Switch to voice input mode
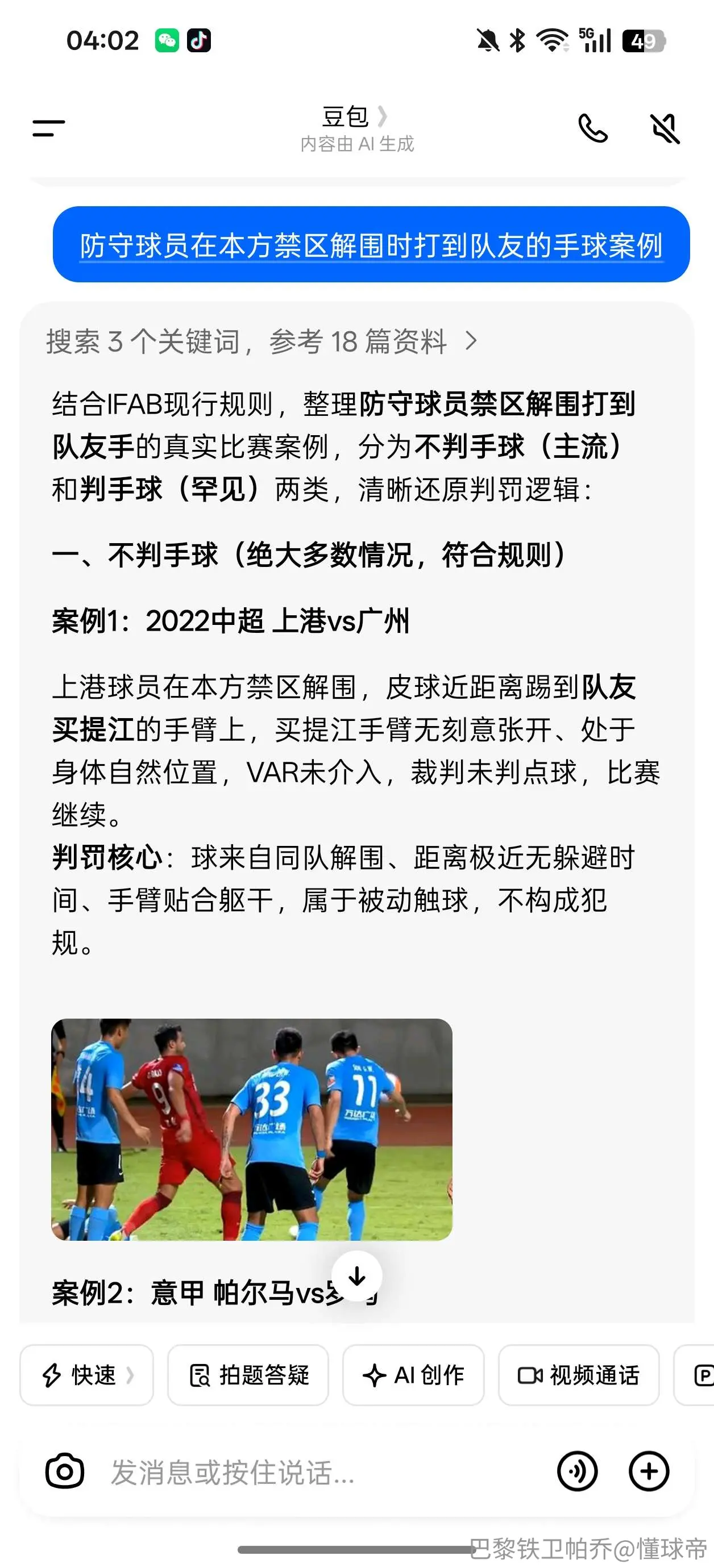The image size is (714, 1568). [x=577, y=1472]
